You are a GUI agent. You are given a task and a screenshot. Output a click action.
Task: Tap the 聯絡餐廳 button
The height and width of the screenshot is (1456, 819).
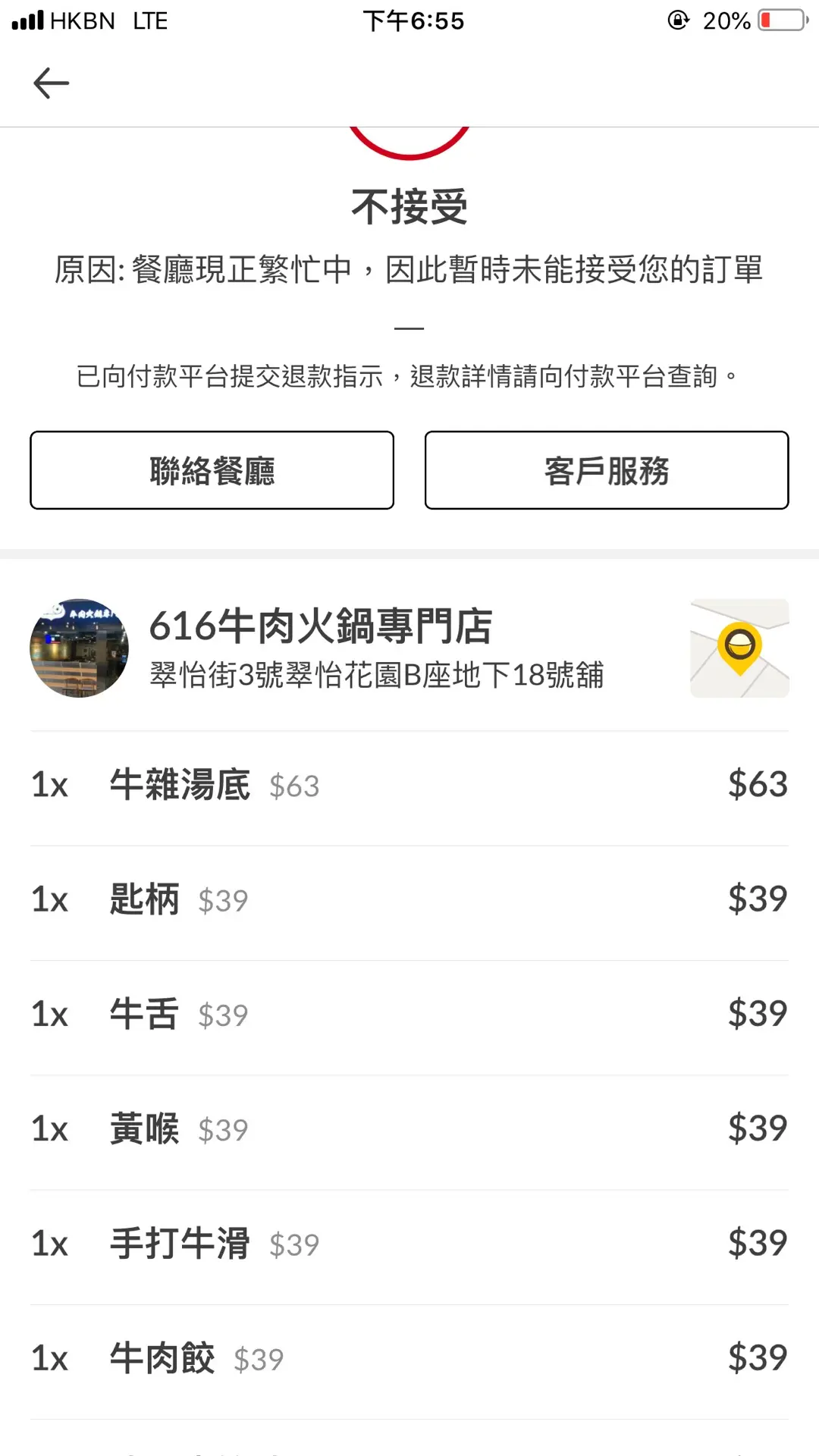[212, 470]
